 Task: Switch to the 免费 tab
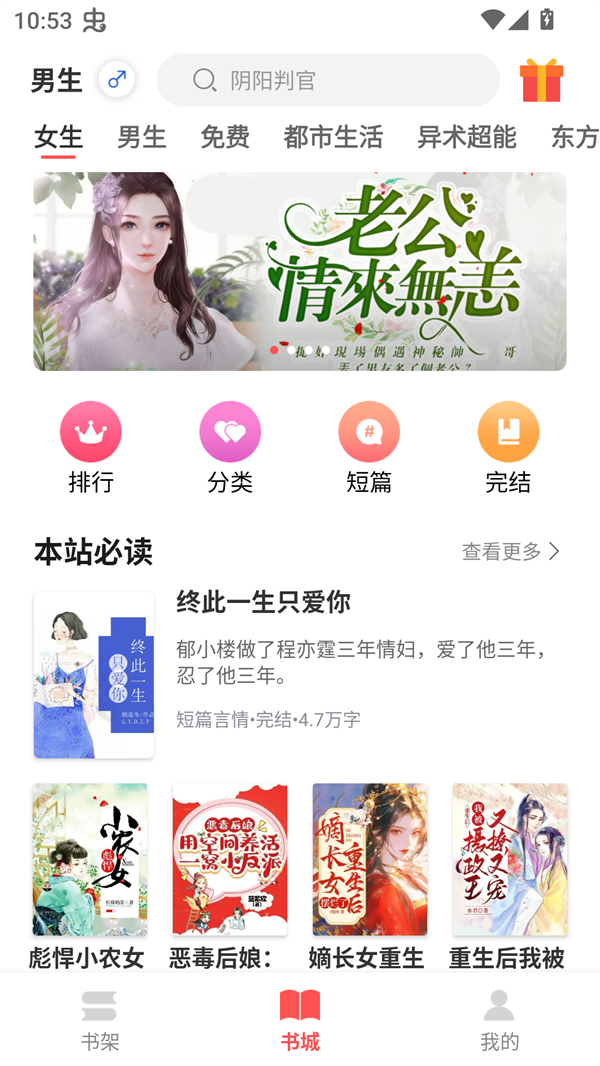224,136
